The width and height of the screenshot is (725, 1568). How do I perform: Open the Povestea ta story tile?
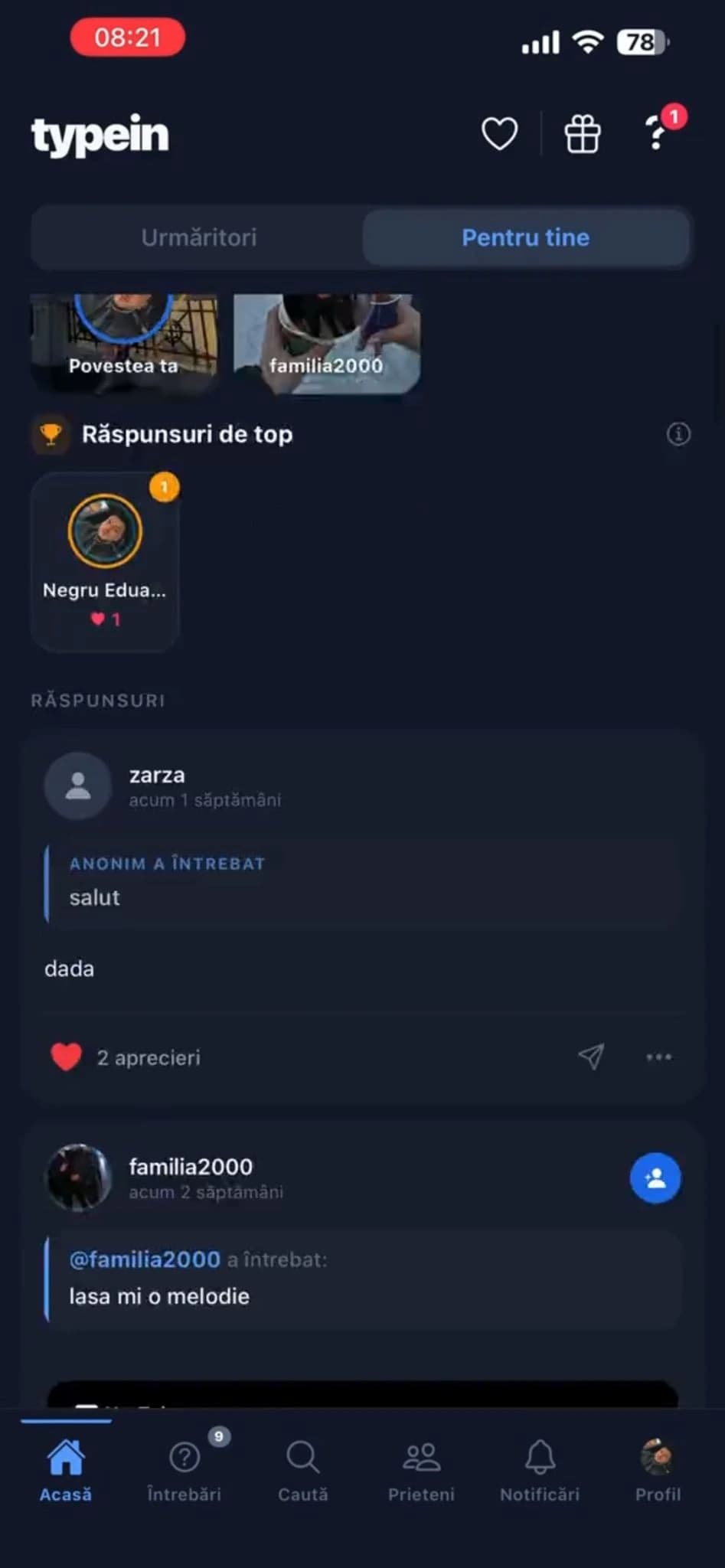124,343
